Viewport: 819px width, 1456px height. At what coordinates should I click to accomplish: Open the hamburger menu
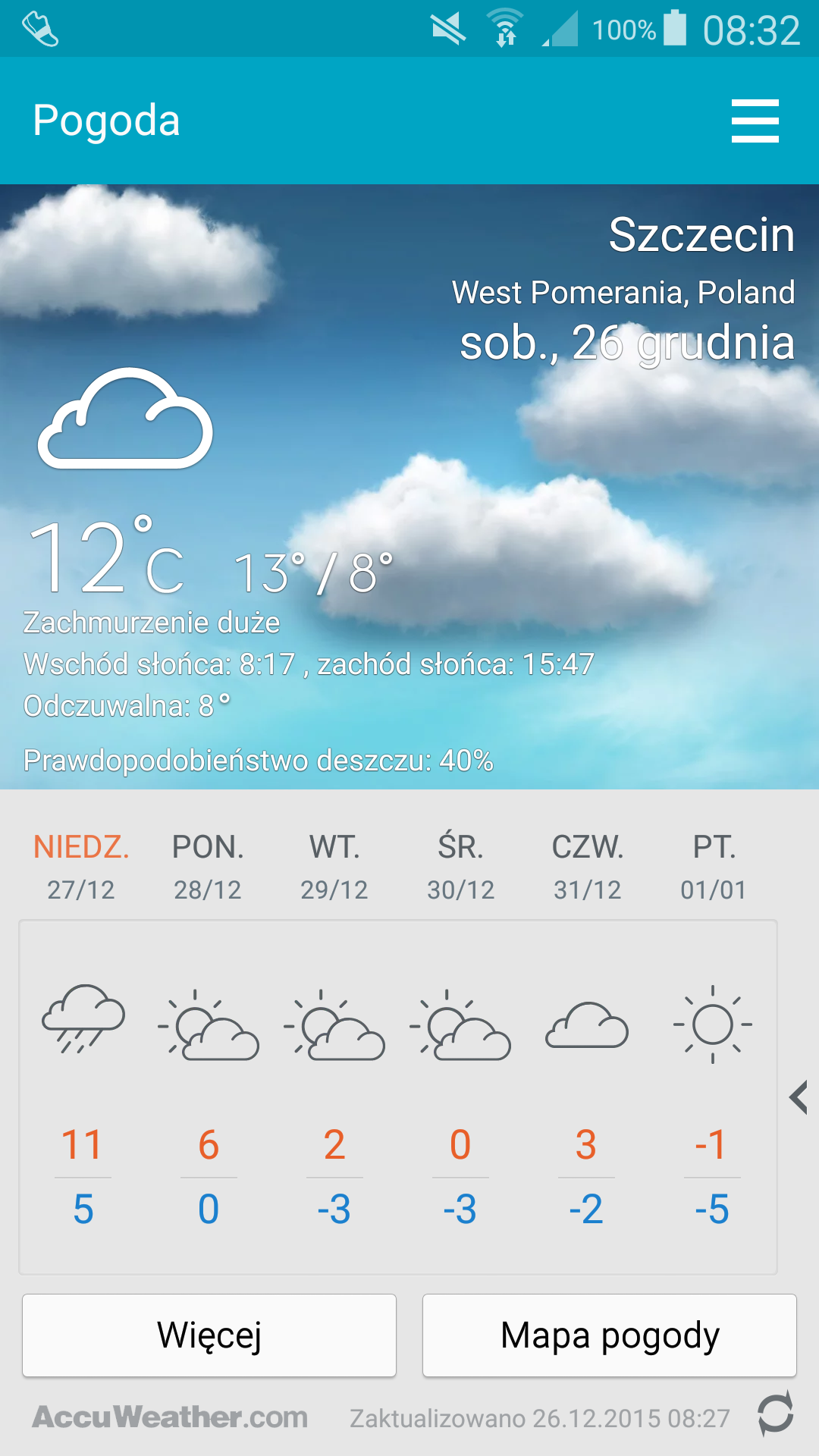click(755, 121)
